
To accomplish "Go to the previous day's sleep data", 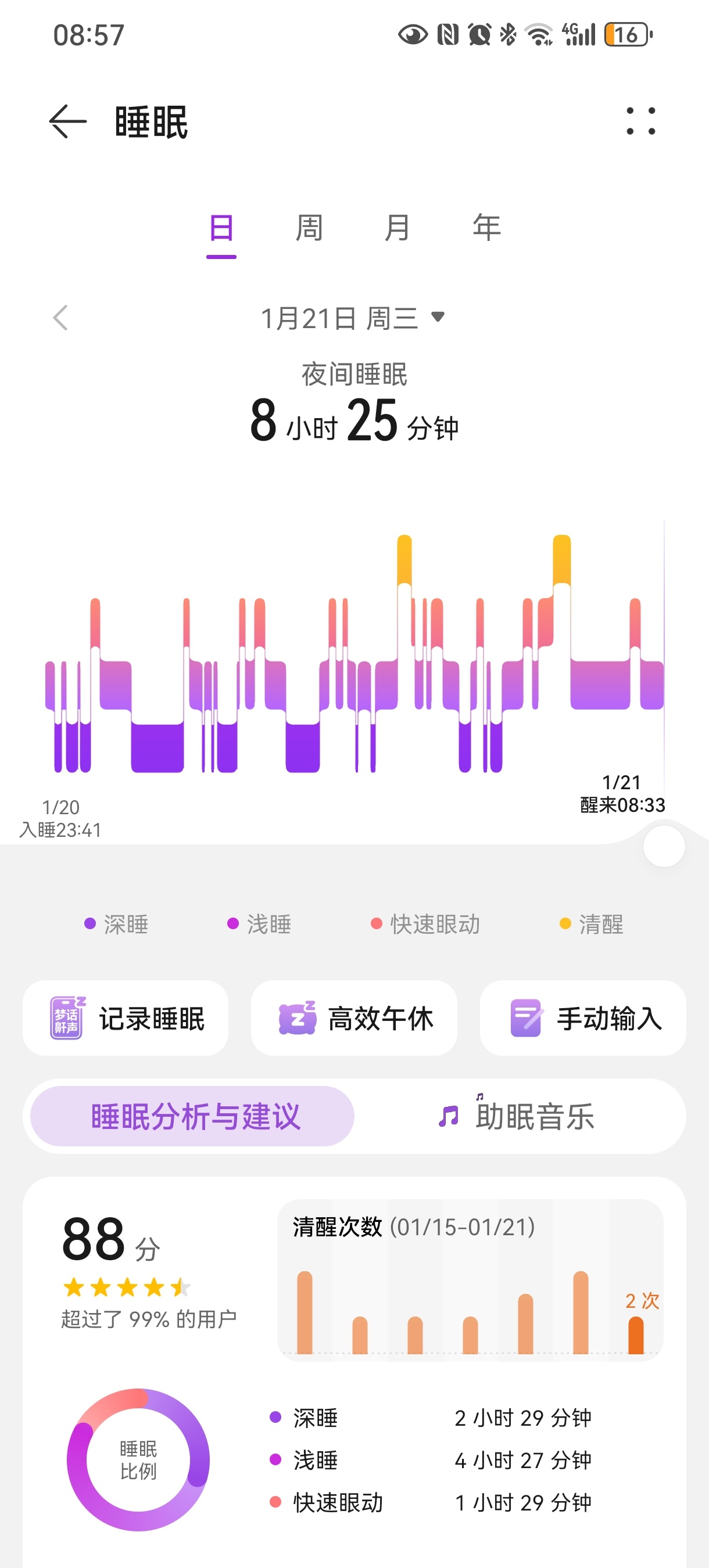I will pyautogui.click(x=60, y=318).
